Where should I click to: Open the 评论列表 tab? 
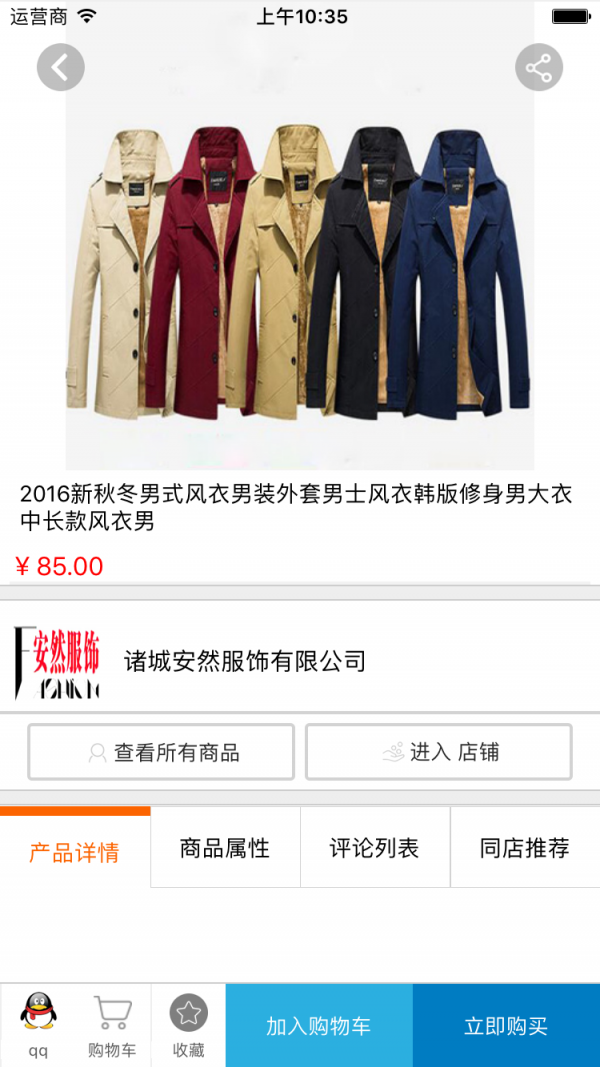point(375,849)
